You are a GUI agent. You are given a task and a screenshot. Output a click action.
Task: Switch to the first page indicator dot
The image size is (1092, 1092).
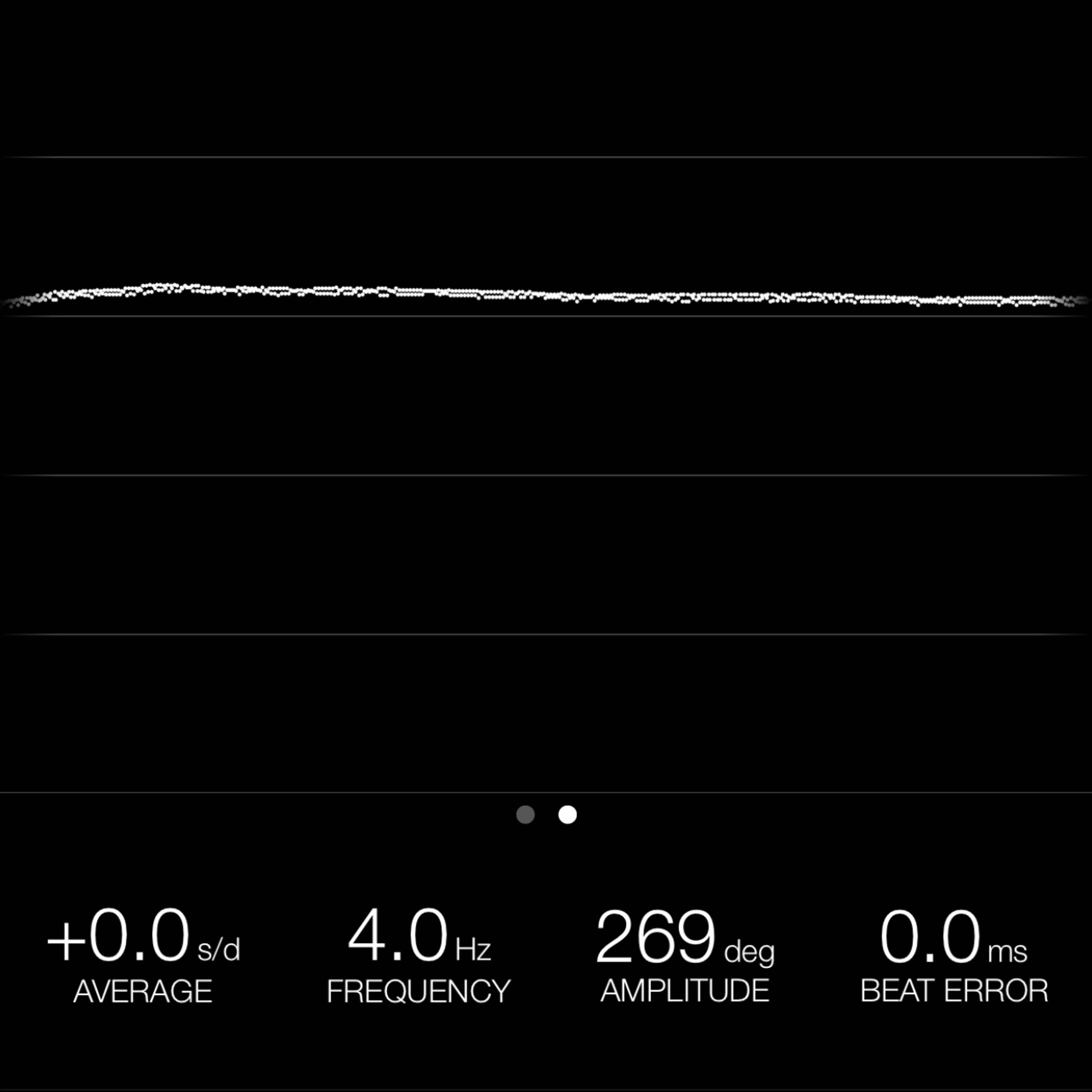point(525,814)
